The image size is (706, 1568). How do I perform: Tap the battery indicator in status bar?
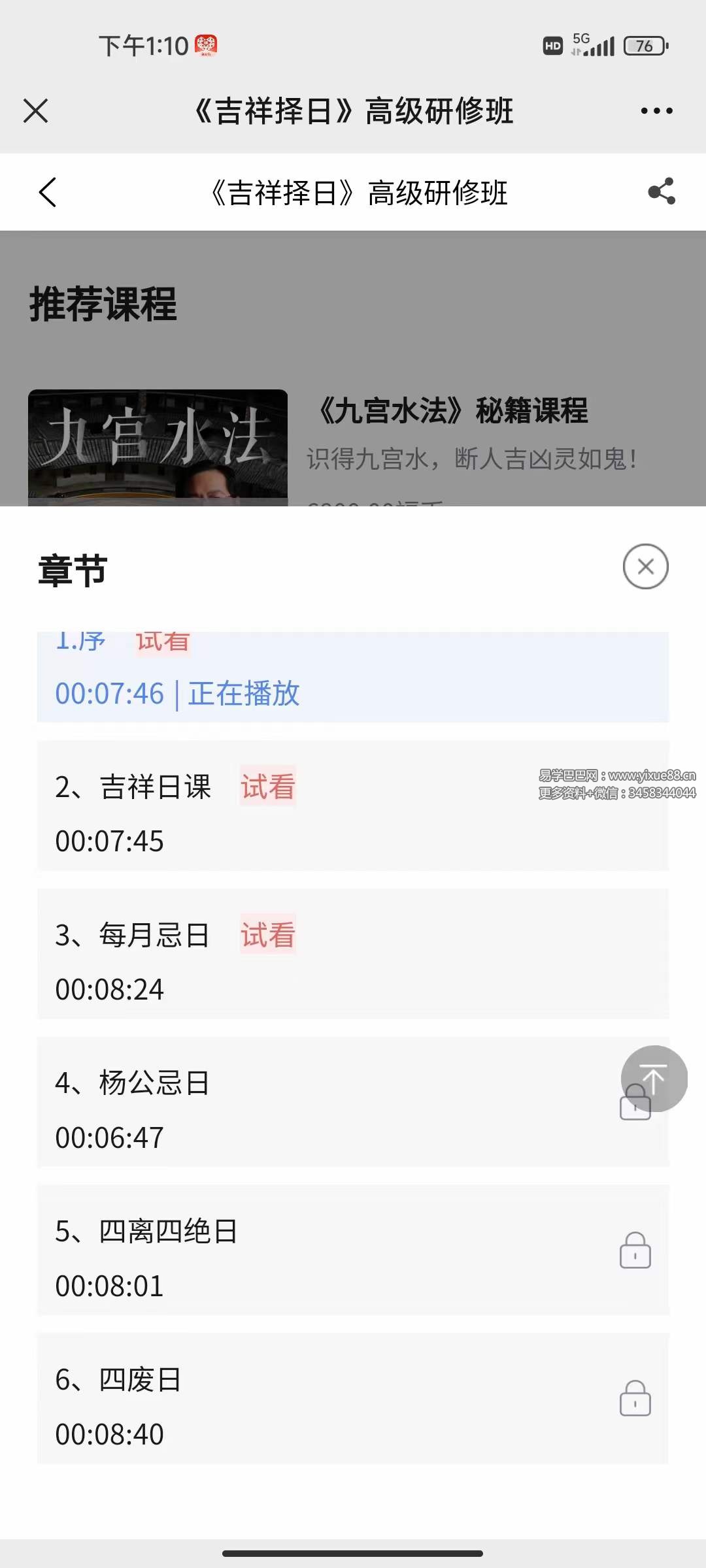point(644,46)
